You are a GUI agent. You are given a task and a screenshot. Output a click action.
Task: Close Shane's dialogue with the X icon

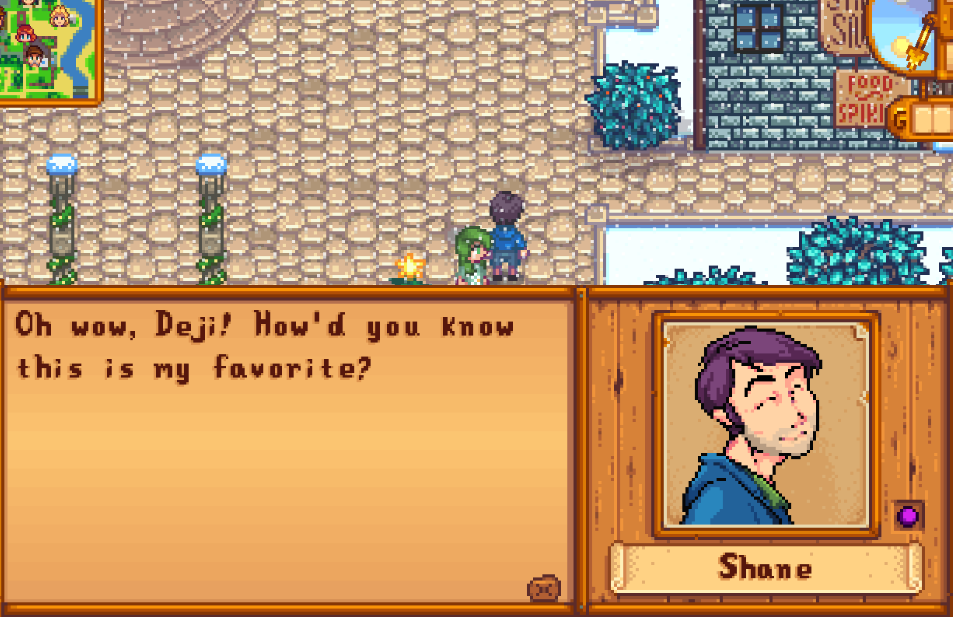[543, 589]
